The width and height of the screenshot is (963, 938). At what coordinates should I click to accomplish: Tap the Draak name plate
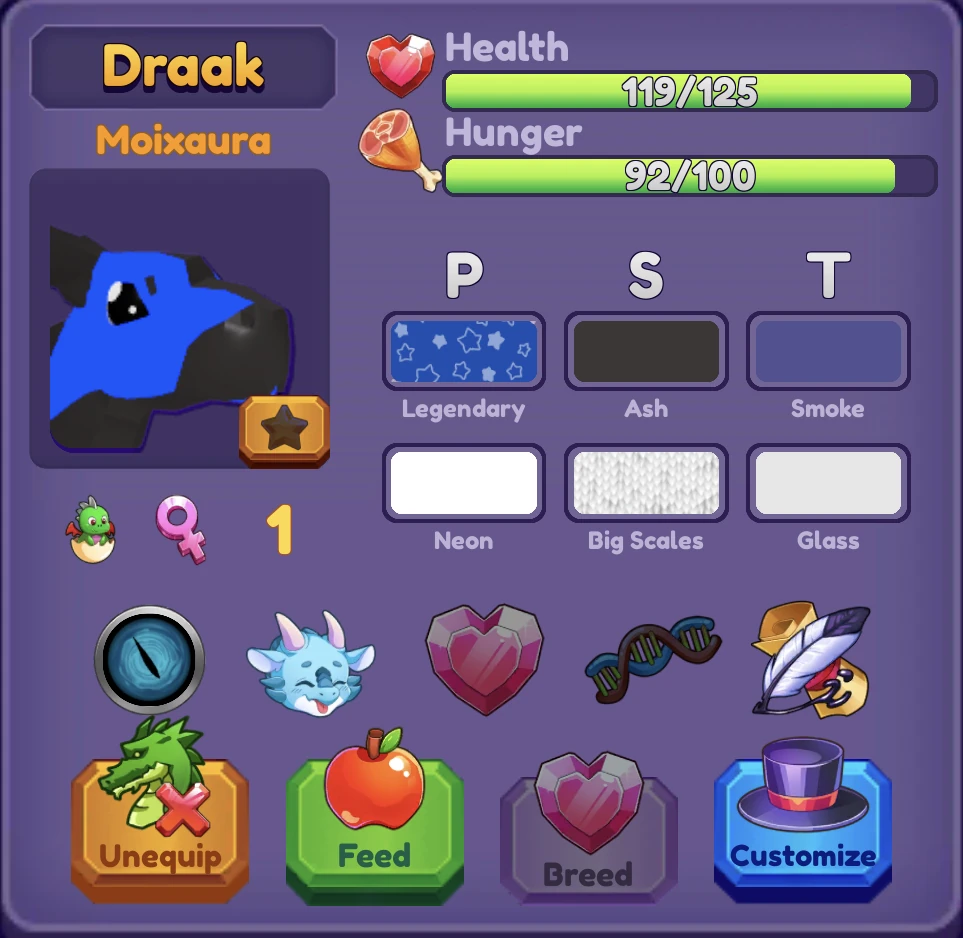click(x=184, y=67)
